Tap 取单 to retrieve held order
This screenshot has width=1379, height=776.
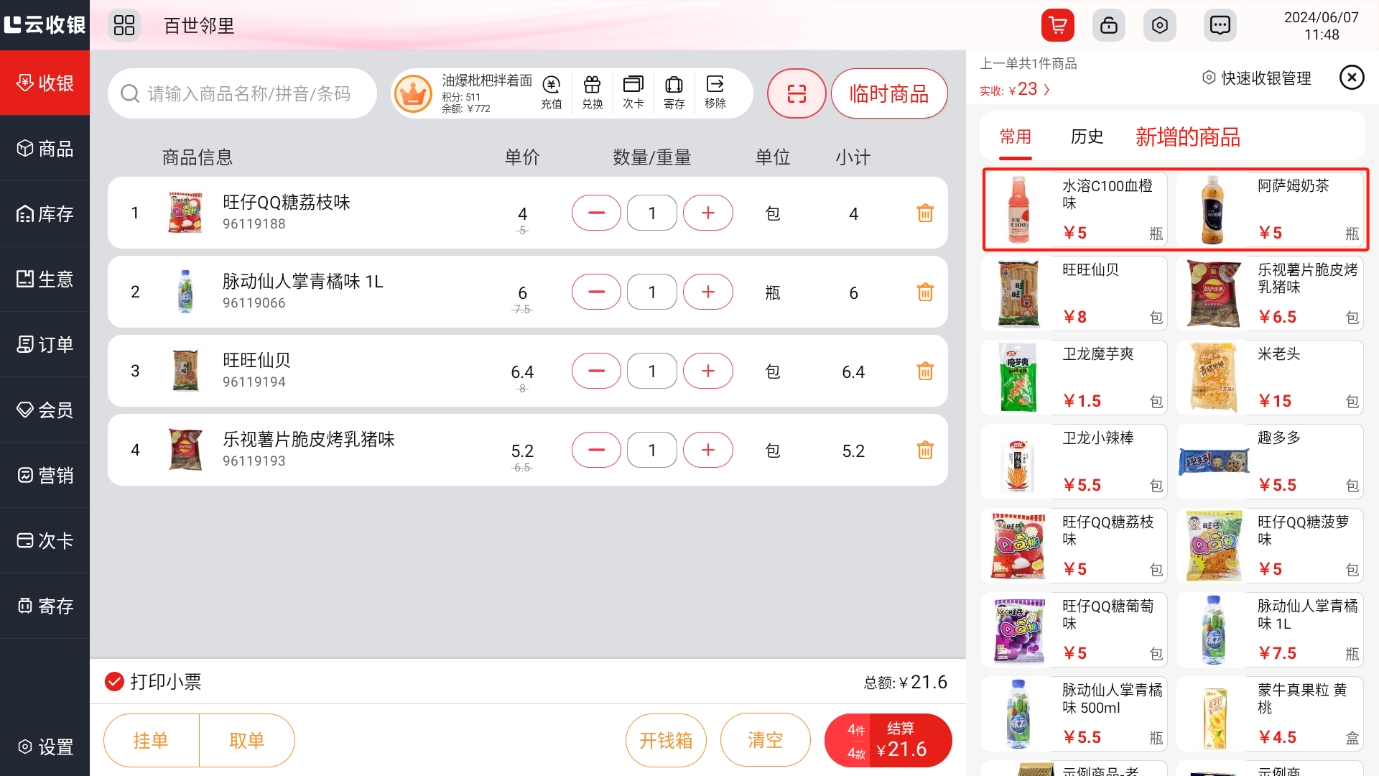[246, 741]
